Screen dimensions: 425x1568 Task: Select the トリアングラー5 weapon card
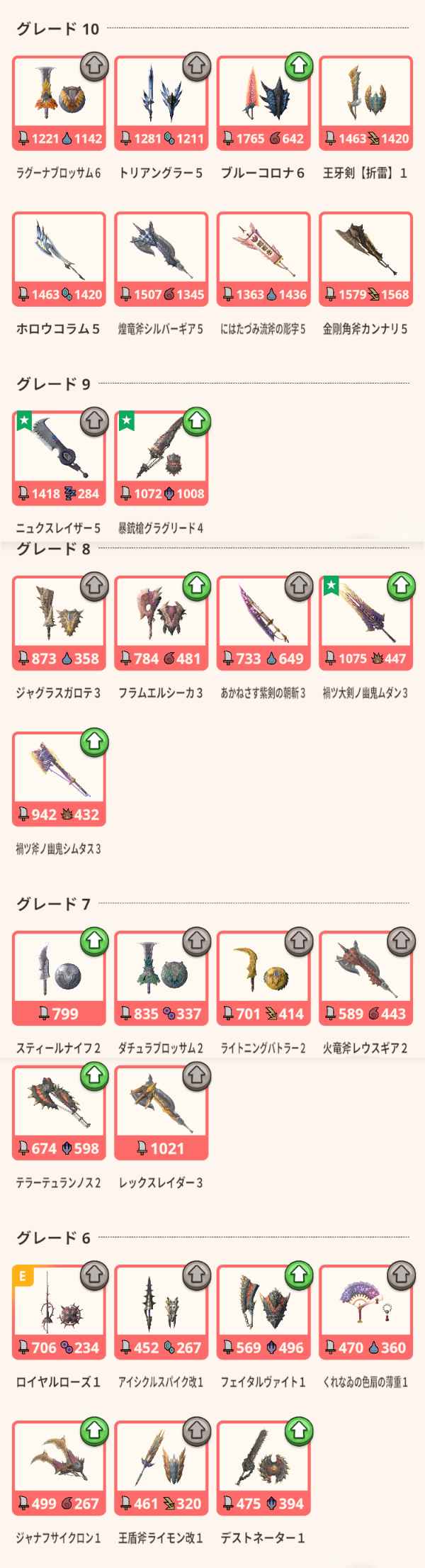(x=161, y=103)
